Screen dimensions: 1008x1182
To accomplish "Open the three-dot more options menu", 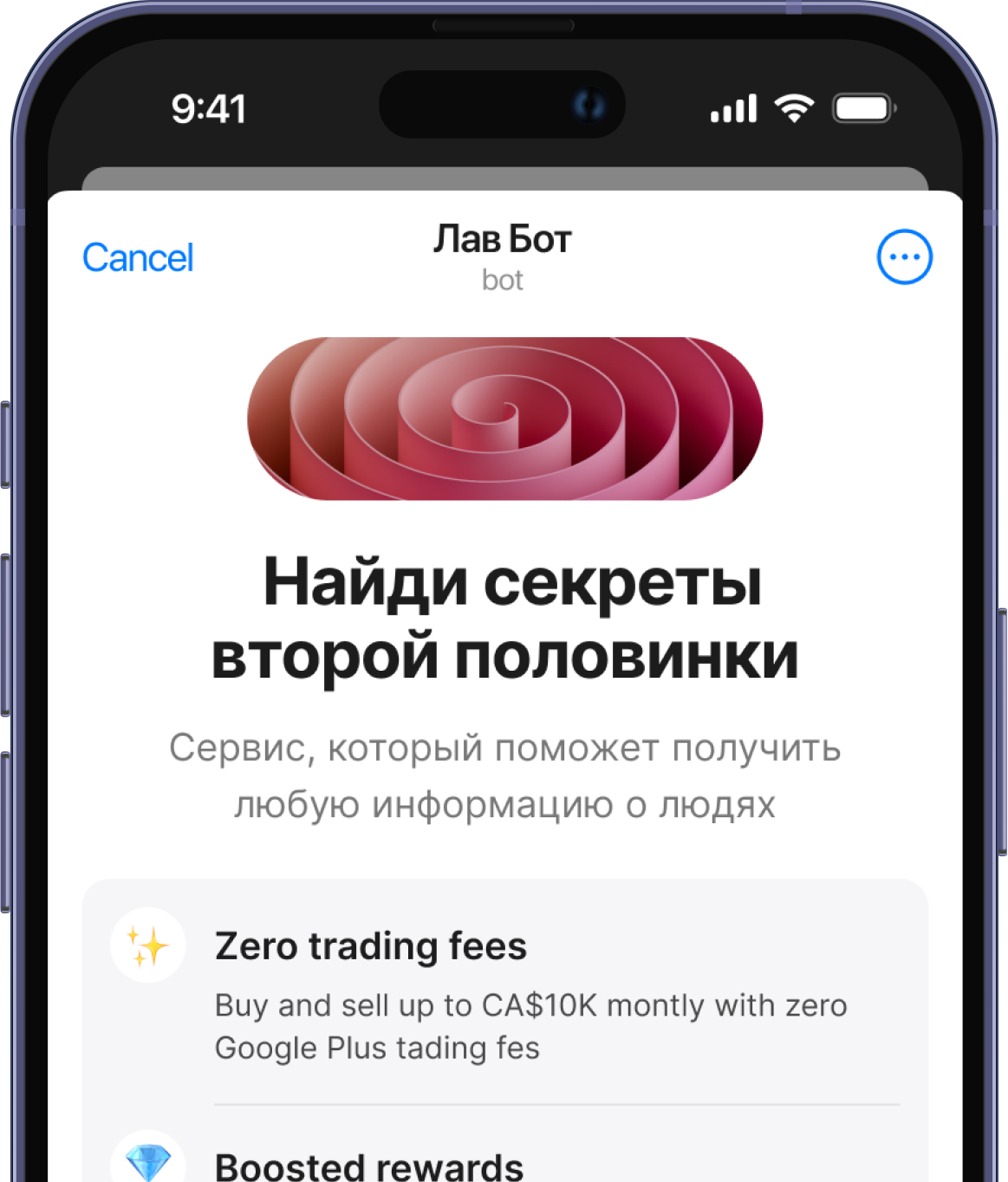I will click(904, 257).
